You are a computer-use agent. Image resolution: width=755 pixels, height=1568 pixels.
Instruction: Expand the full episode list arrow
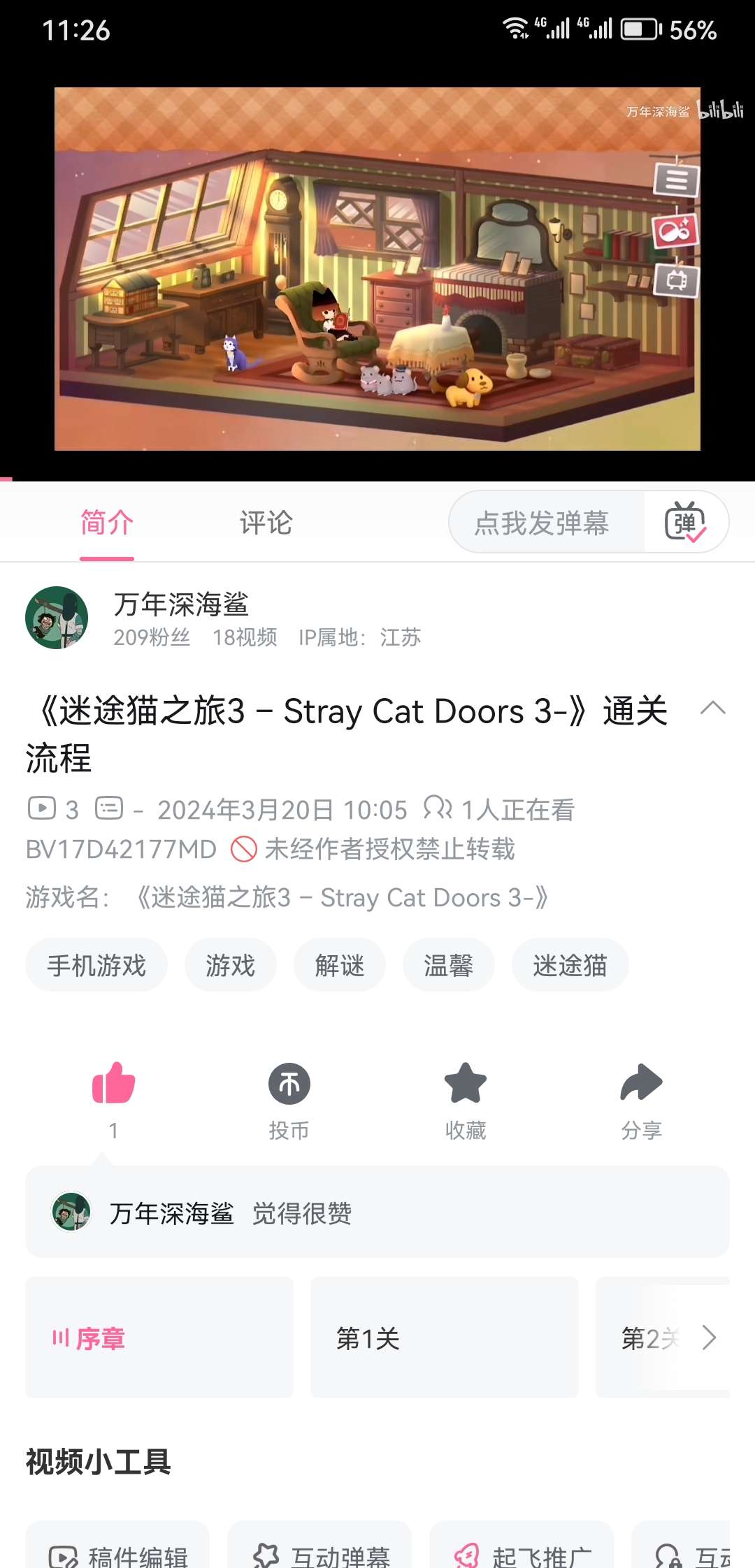pyautogui.click(x=710, y=1337)
